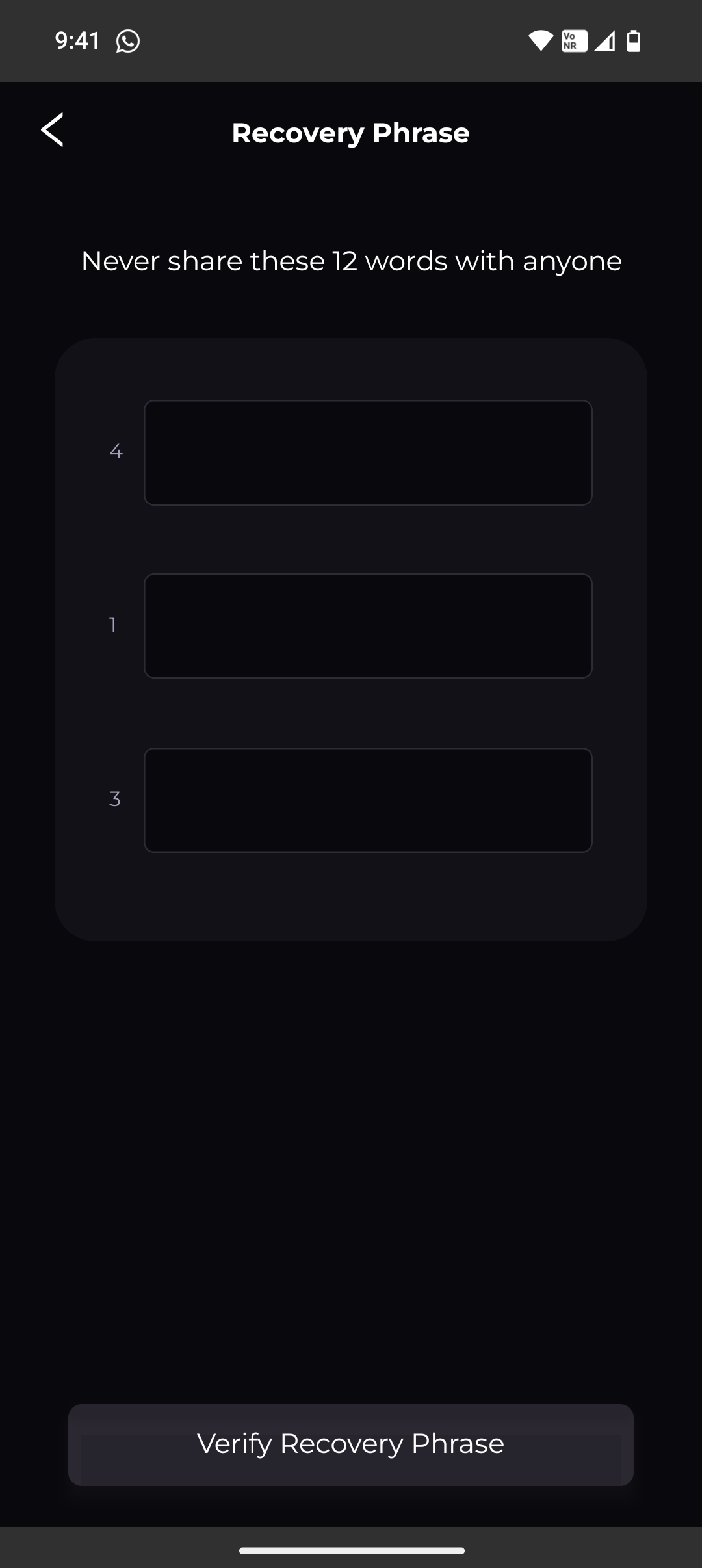Select the text box for word 1
This screenshot has height=1568, width=702.
tap(368, 626)
